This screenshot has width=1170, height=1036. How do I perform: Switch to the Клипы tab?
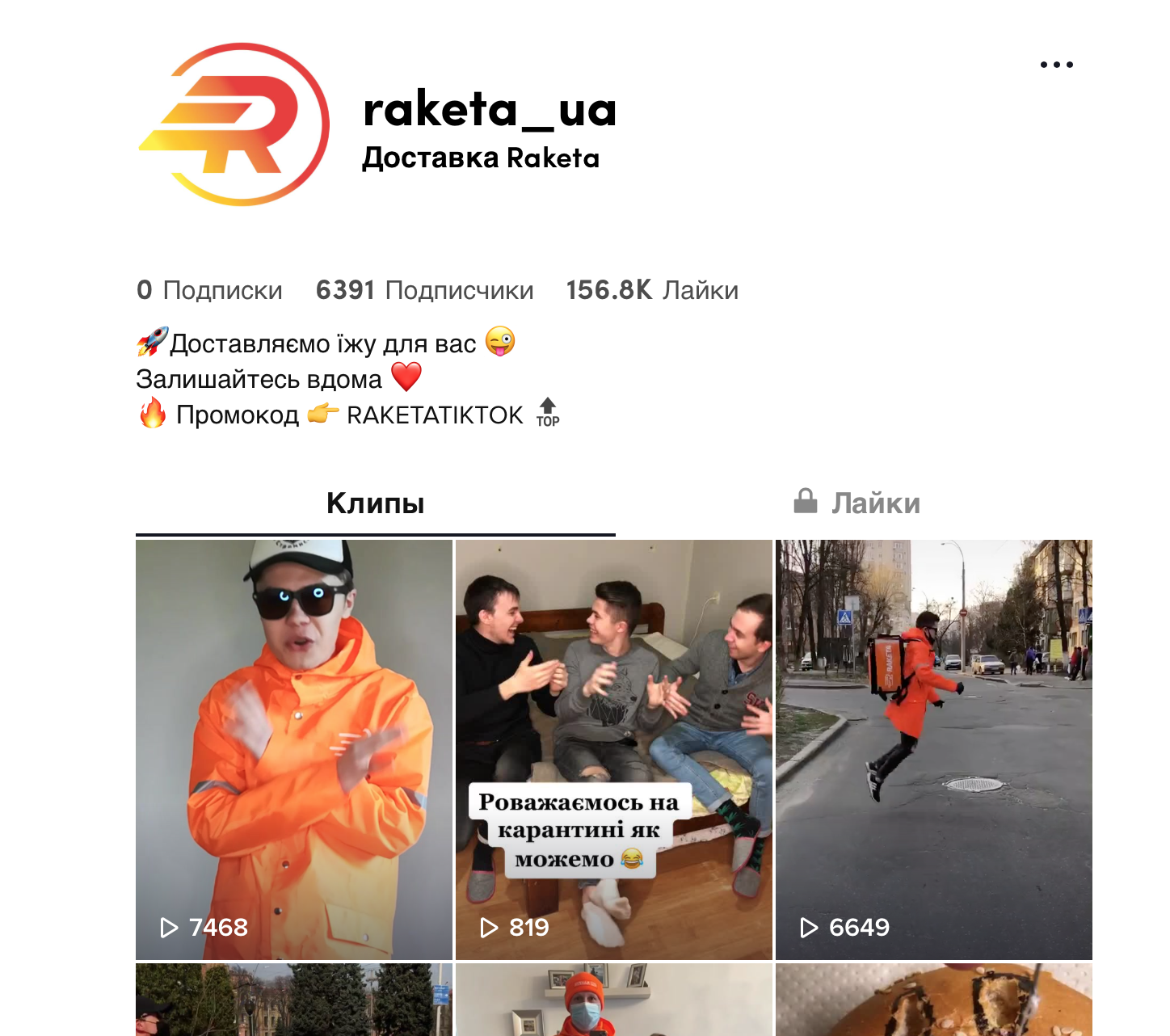click(375, 503)
